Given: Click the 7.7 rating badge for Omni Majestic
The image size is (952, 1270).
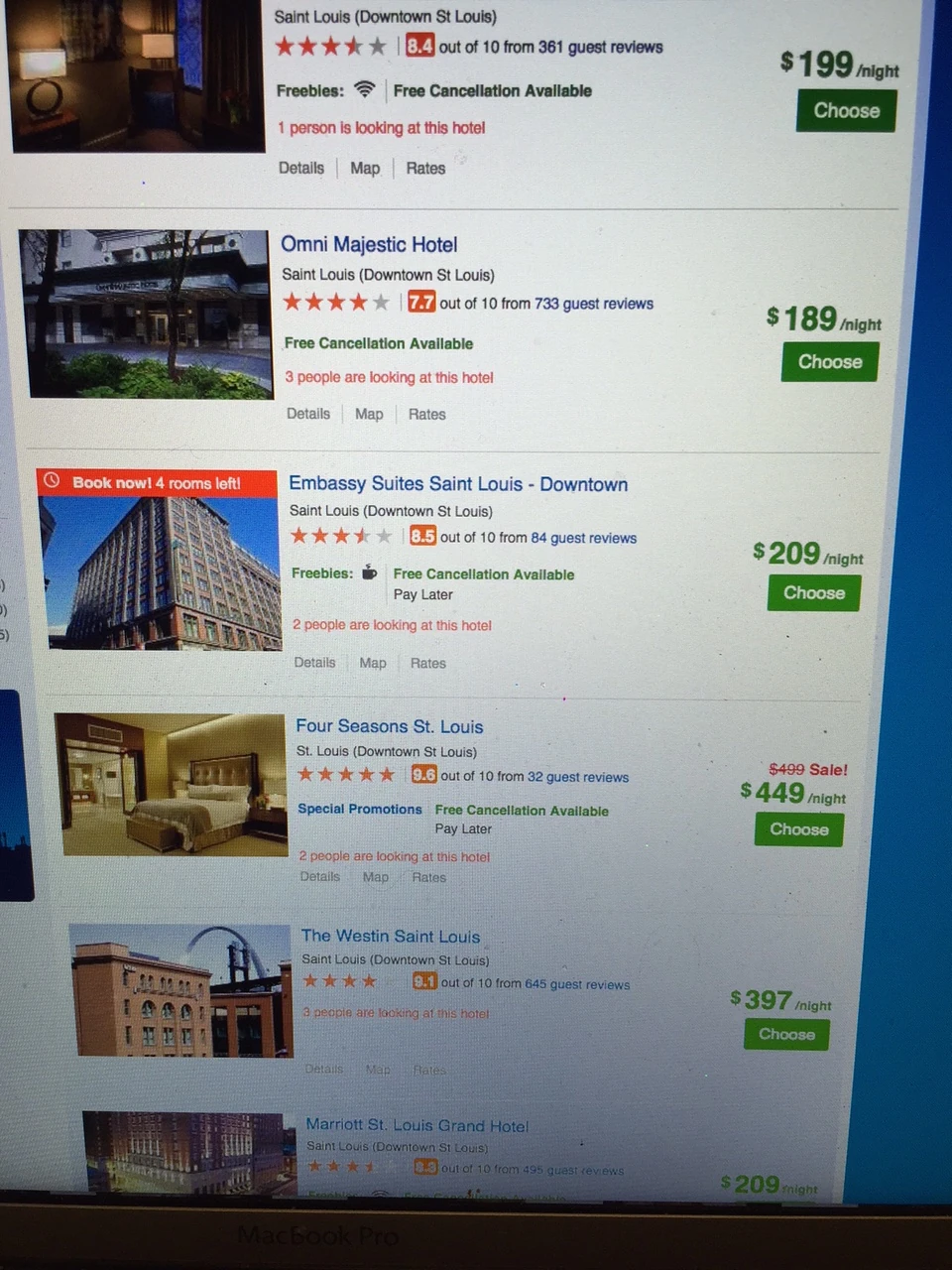Looking at the screenshot, I should tap(421, 303).
